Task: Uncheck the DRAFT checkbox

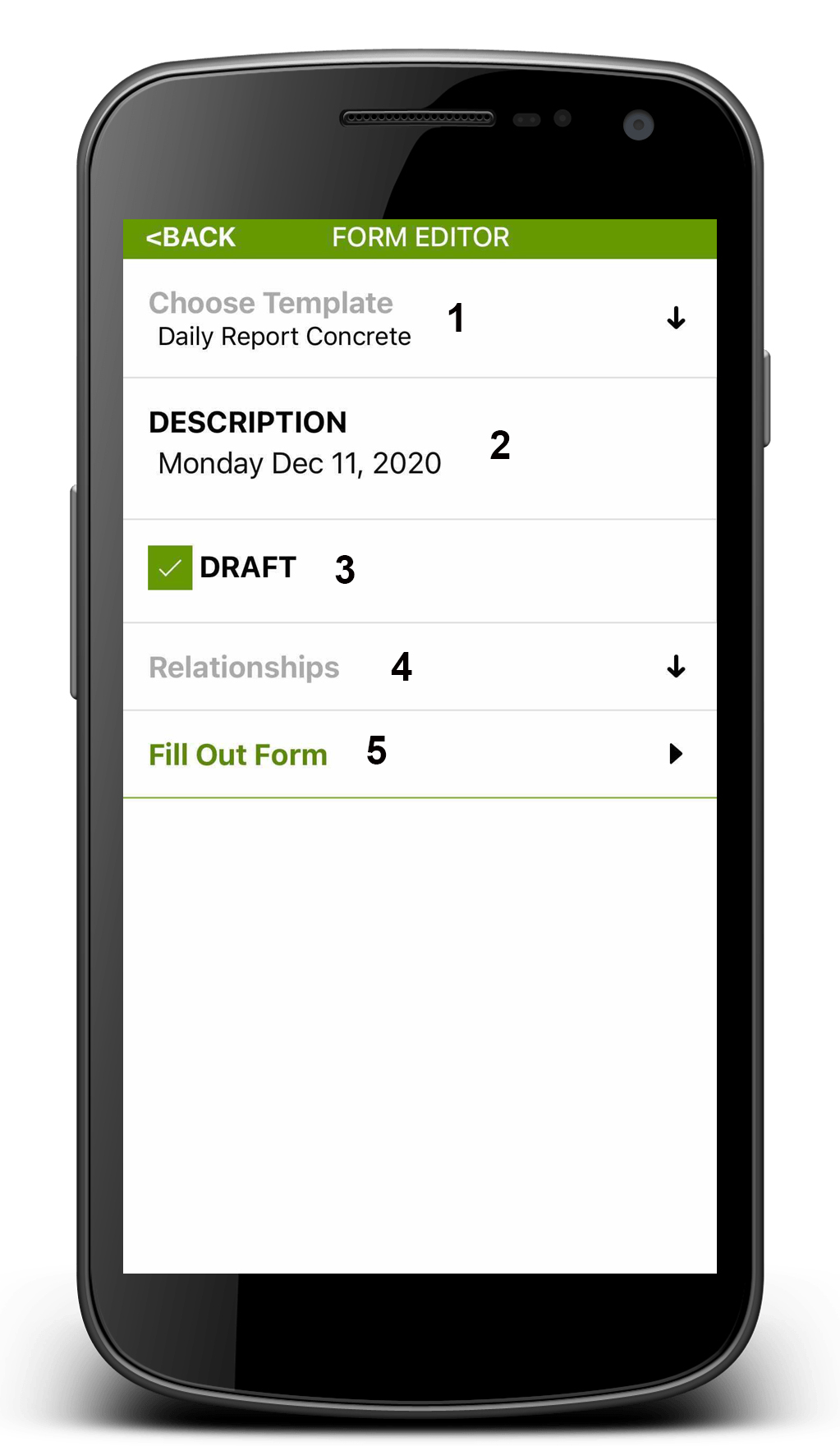Action: click(170, 567)
